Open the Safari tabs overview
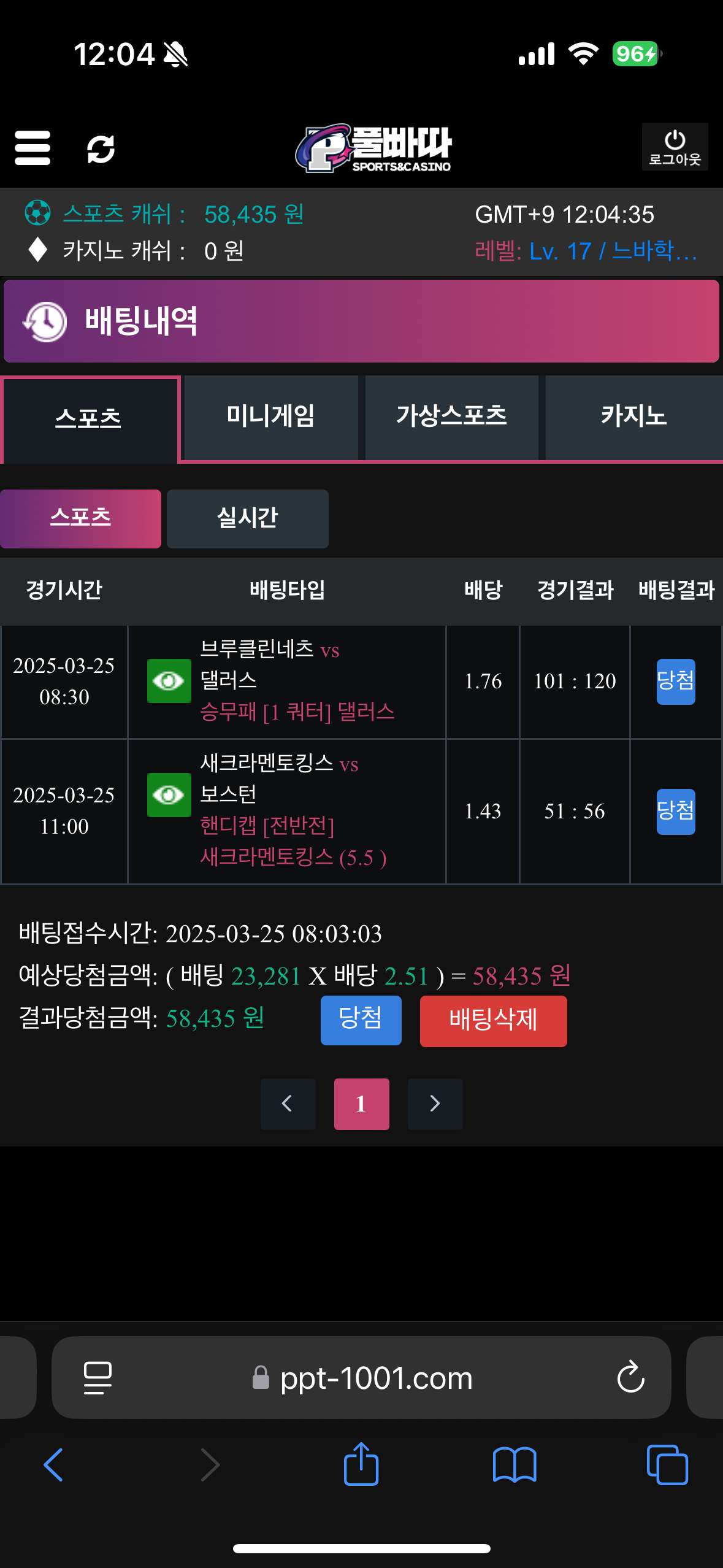 pyautogui.click(x=667, y=1464)
